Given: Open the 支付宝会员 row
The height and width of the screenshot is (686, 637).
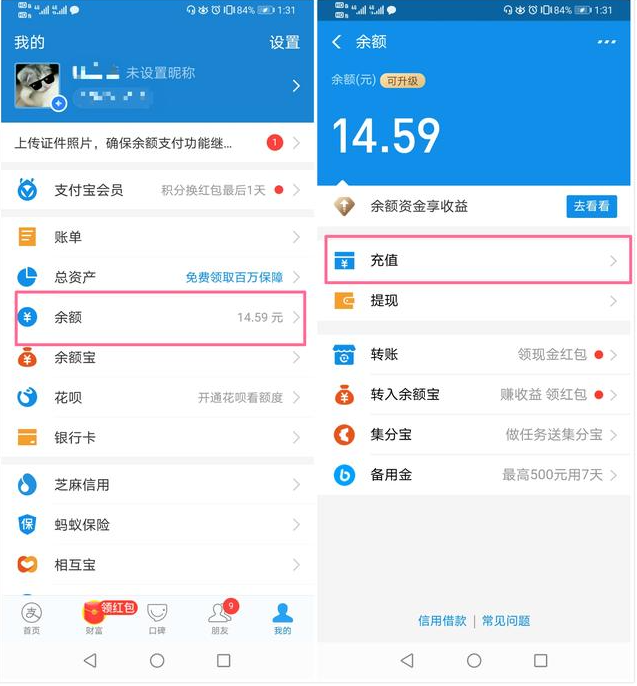Looking at the screenshot, I should (158, 189).
